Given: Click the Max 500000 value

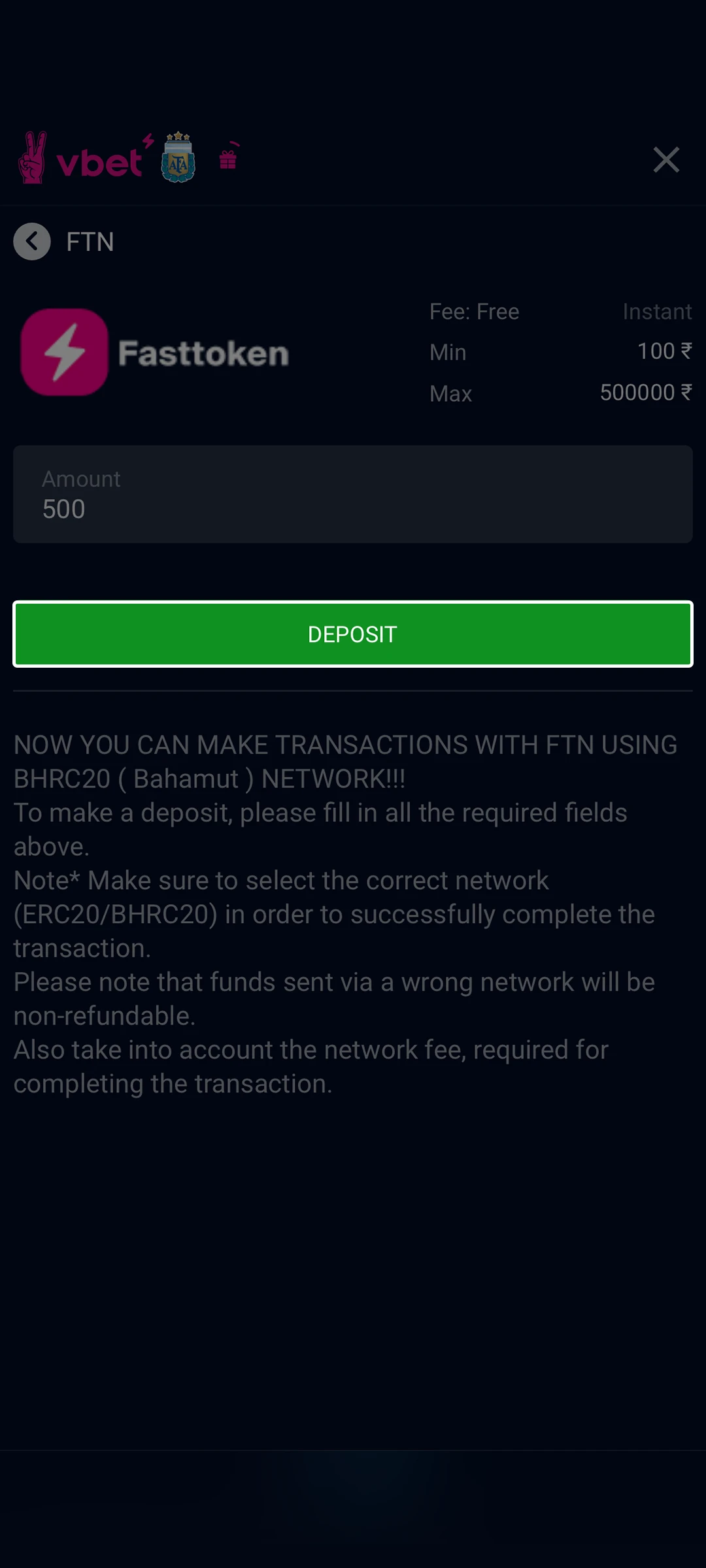Looking at the screenshot, I should click(646, 393).
